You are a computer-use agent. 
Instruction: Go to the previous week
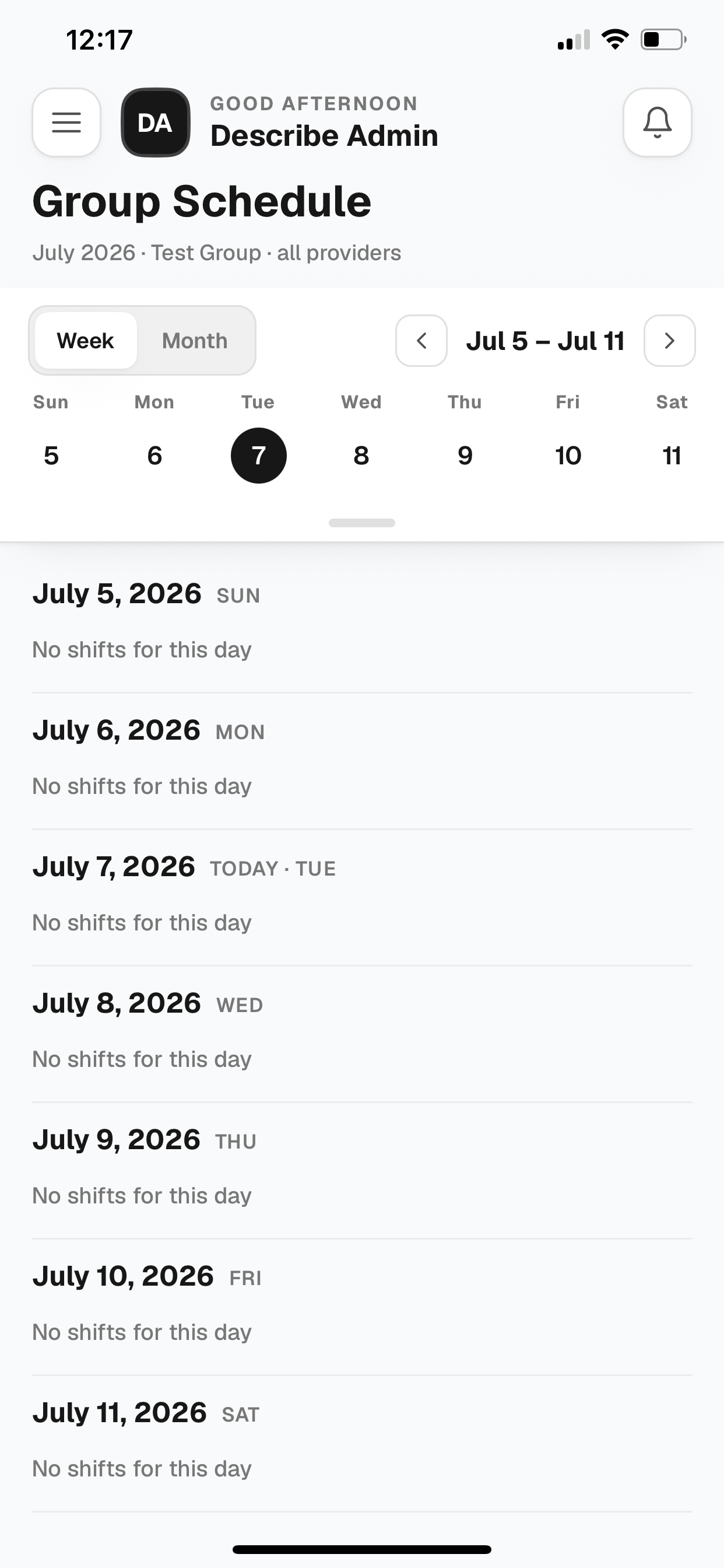coord(421,340)
